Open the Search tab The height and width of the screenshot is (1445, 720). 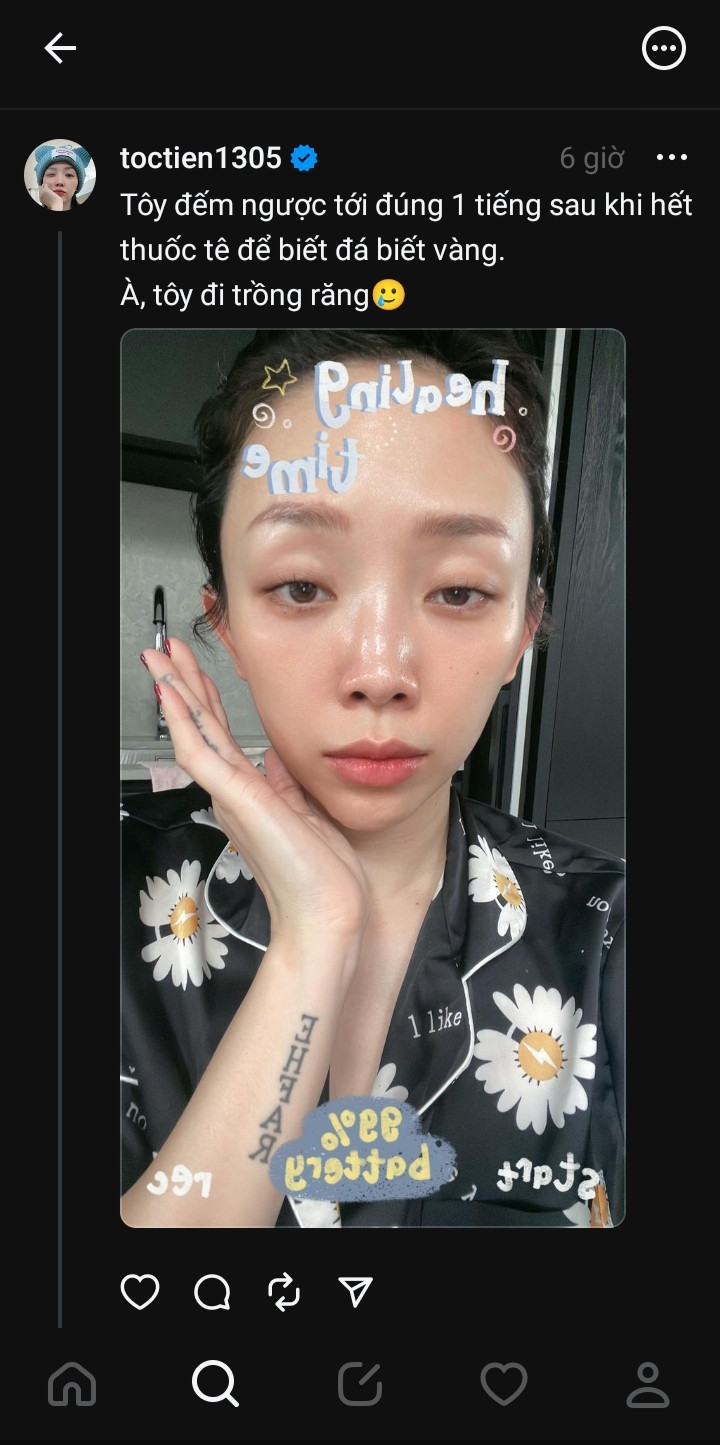pos(215,1385)
